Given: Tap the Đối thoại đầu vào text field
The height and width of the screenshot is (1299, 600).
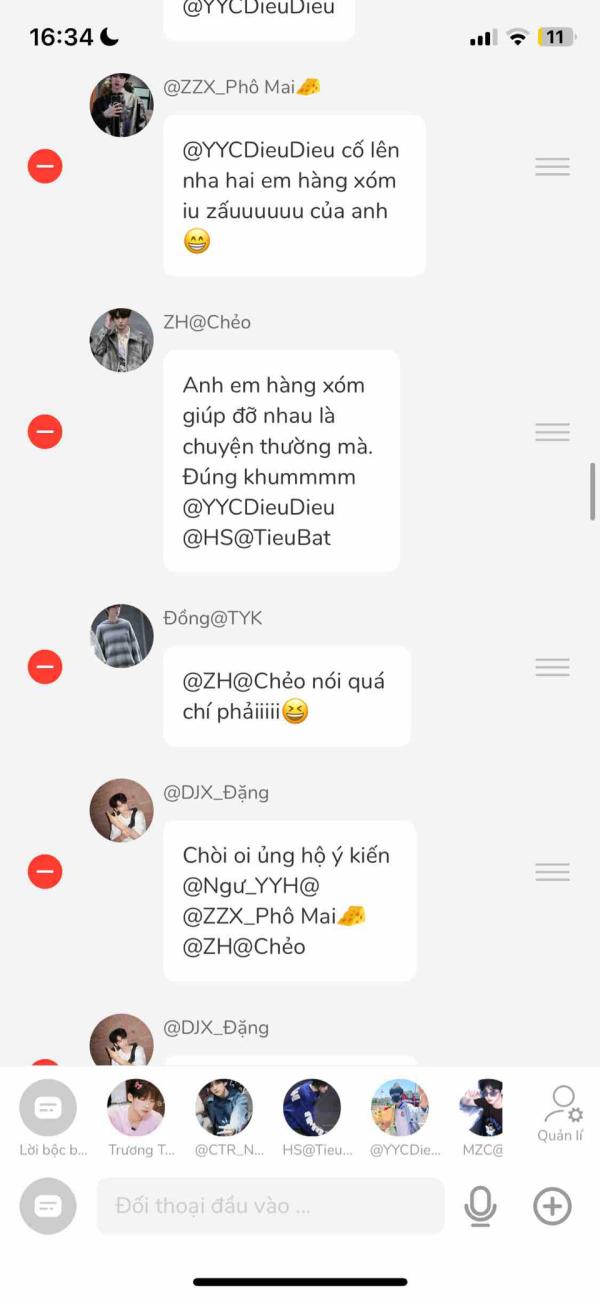Looking at the screenshot, I should pyautogui.click(x=270, y=1206).
